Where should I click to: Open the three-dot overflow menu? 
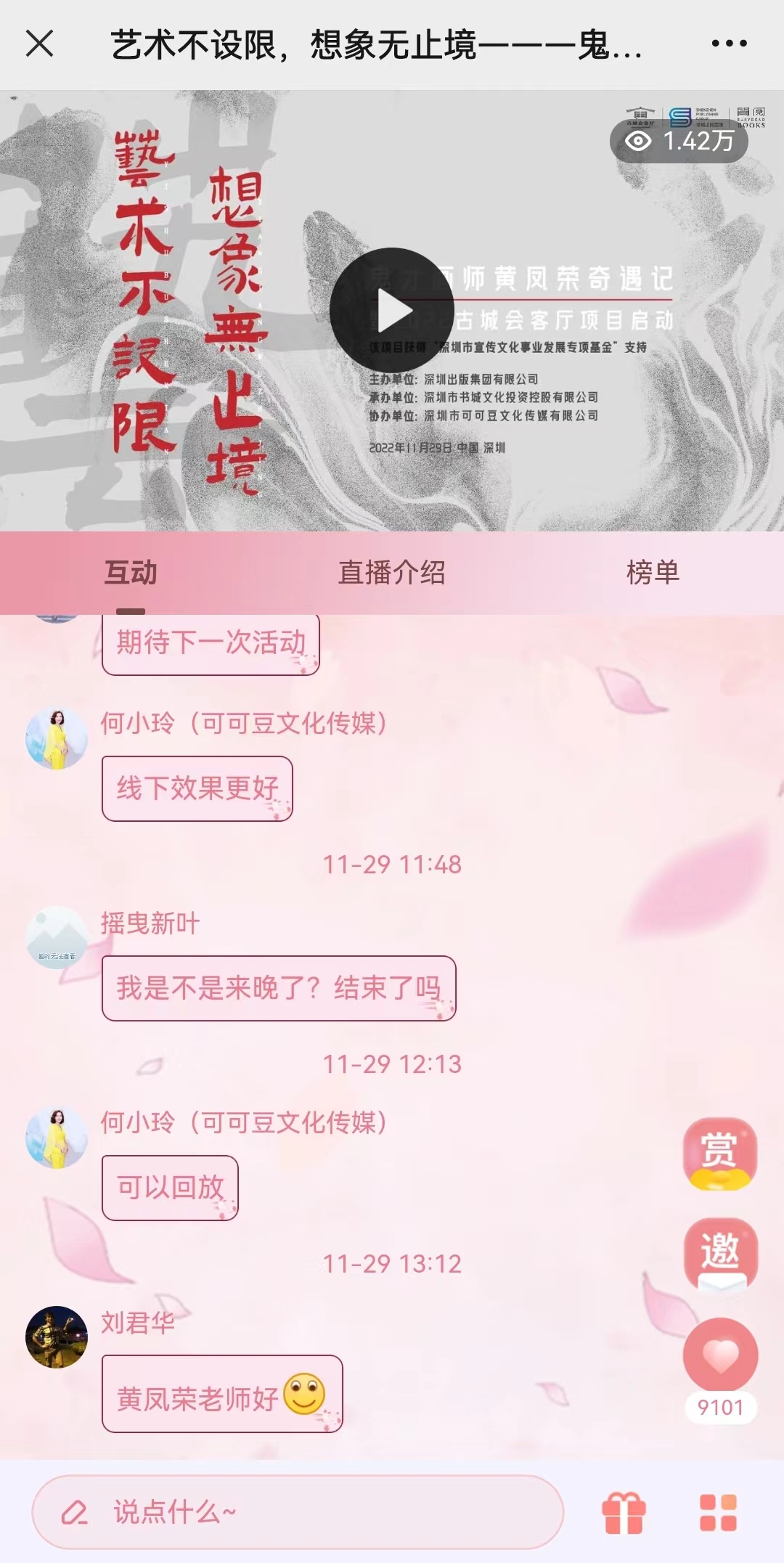pos(729,44)
